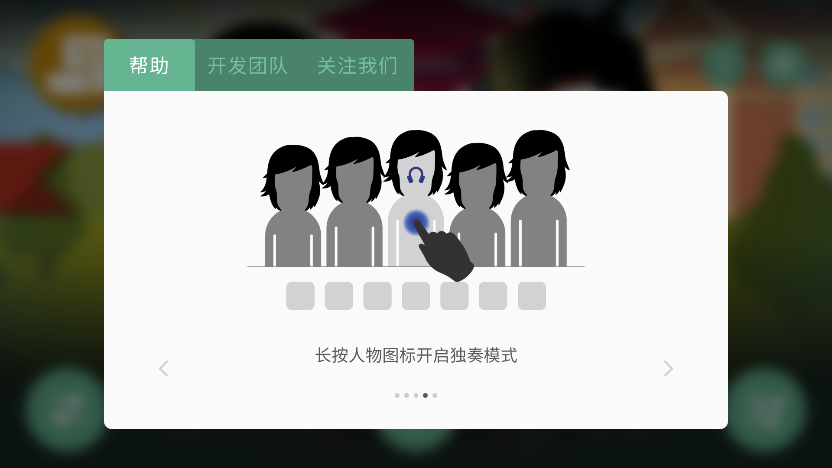Go to the previous help page arrow

pyautogui.click(x=164, y=369)
